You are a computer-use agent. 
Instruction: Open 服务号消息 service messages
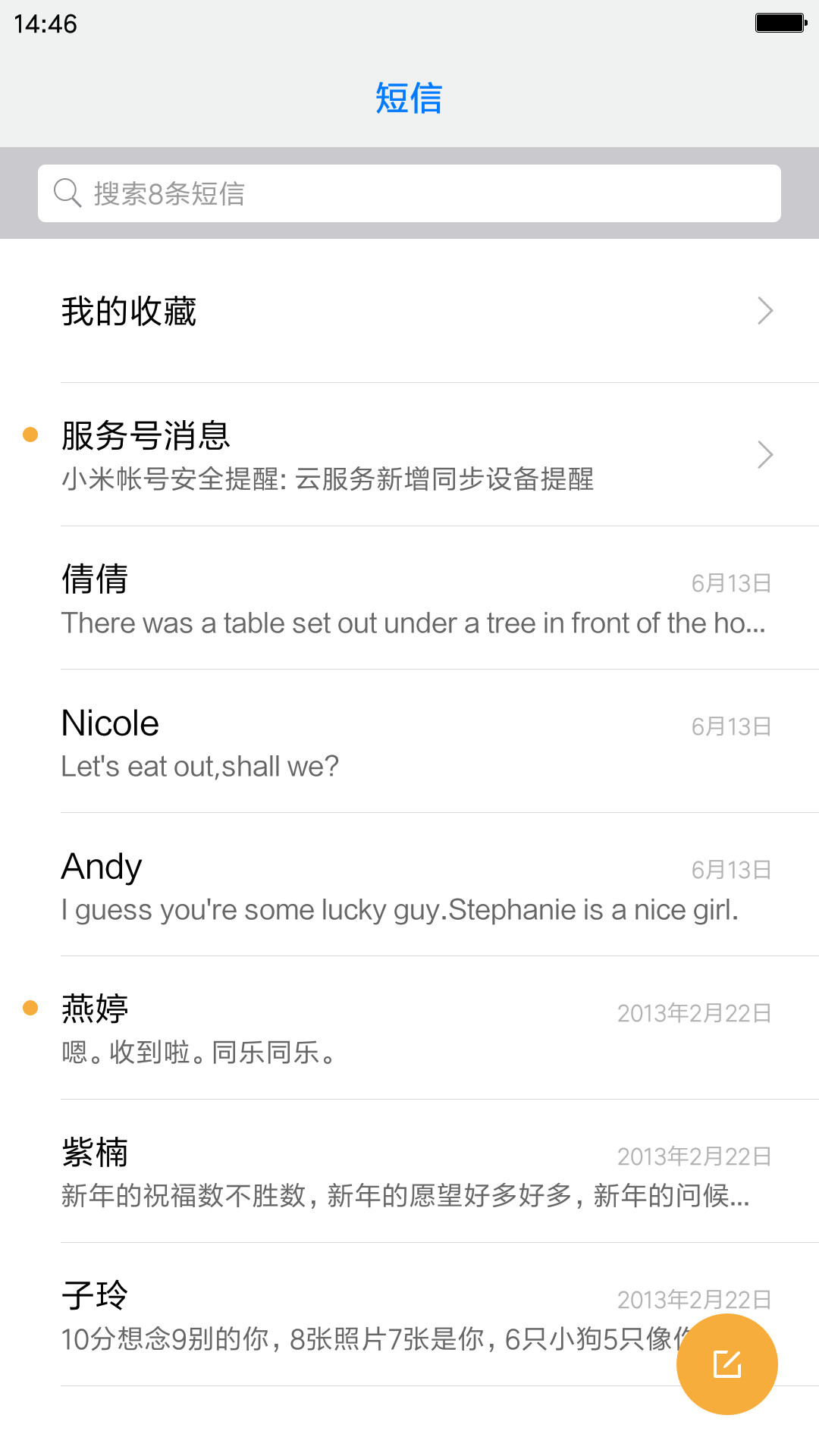point(409,454)
